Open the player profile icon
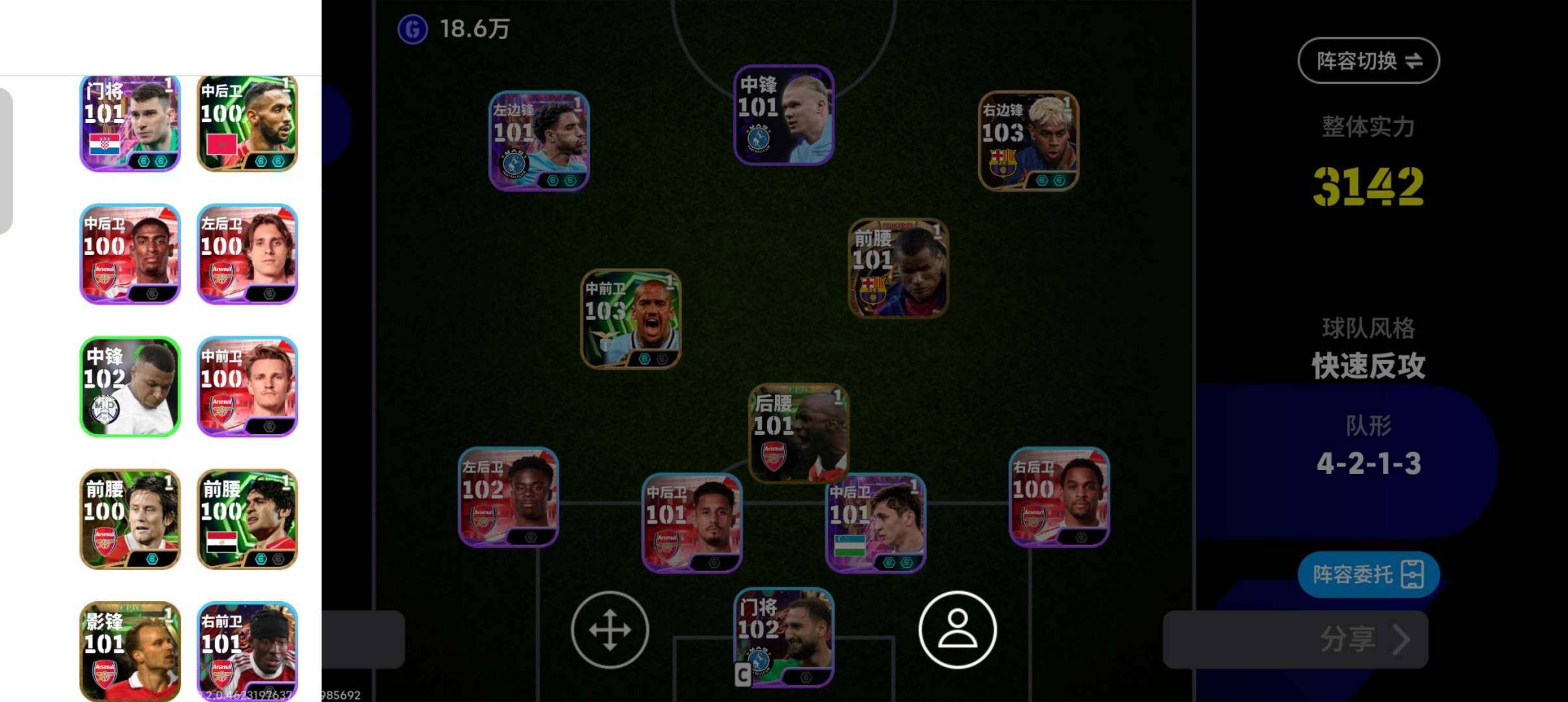Image resolution: width=1568 pixels, height=702 pixels. [957, 629]
